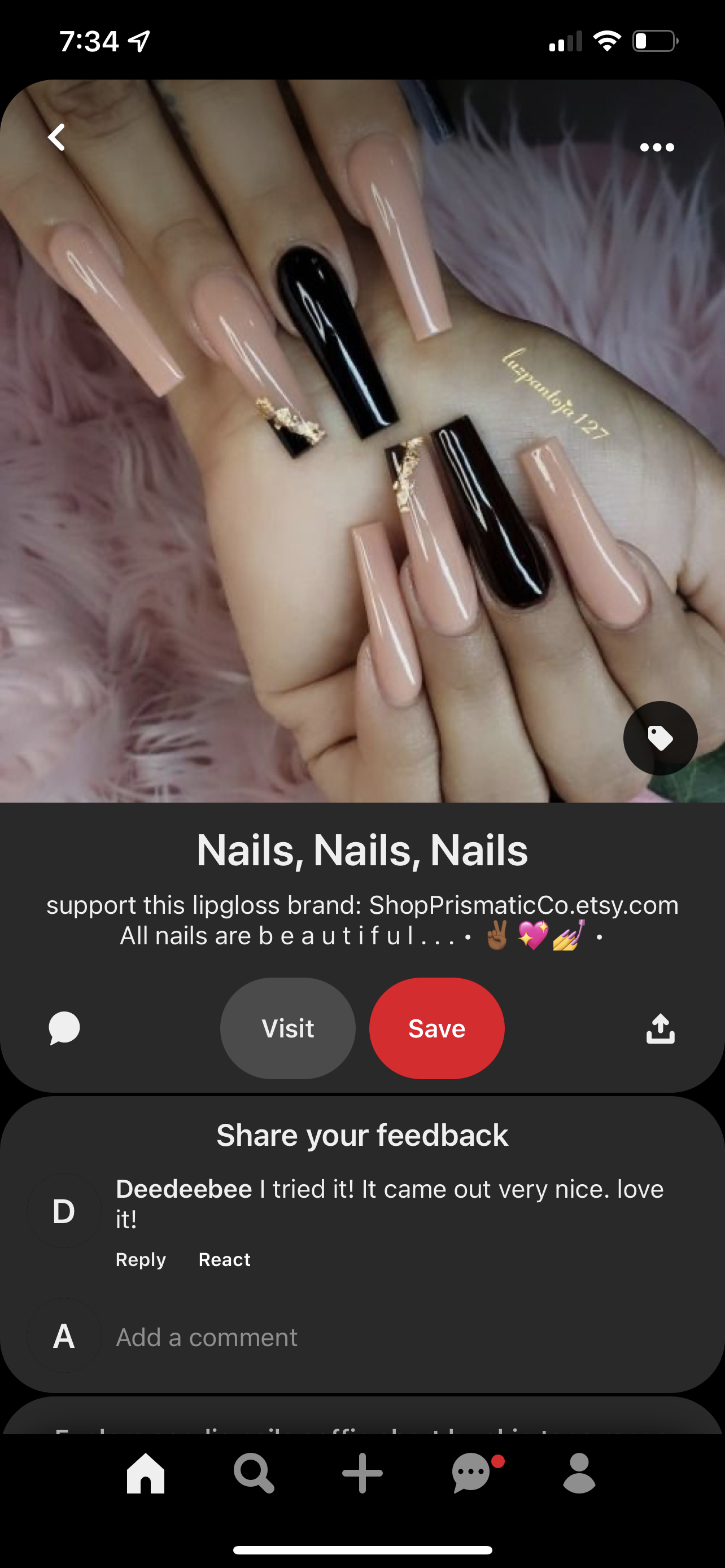Create a new pin with the plus tab
This screenshot has height=1568, width=725.
[x=362, y=1473]
